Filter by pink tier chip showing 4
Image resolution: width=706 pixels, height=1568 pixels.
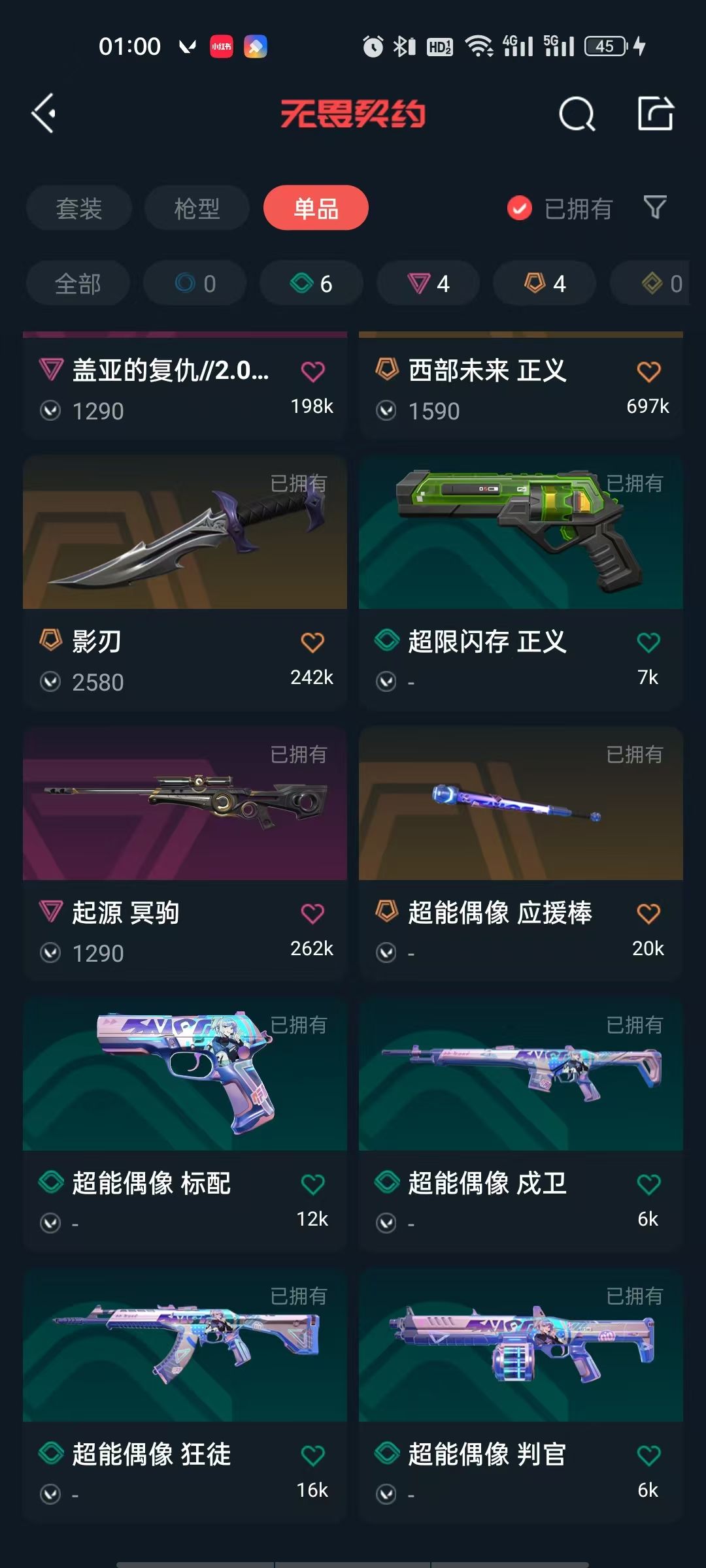pyautogui.click(x=428, y=283)
